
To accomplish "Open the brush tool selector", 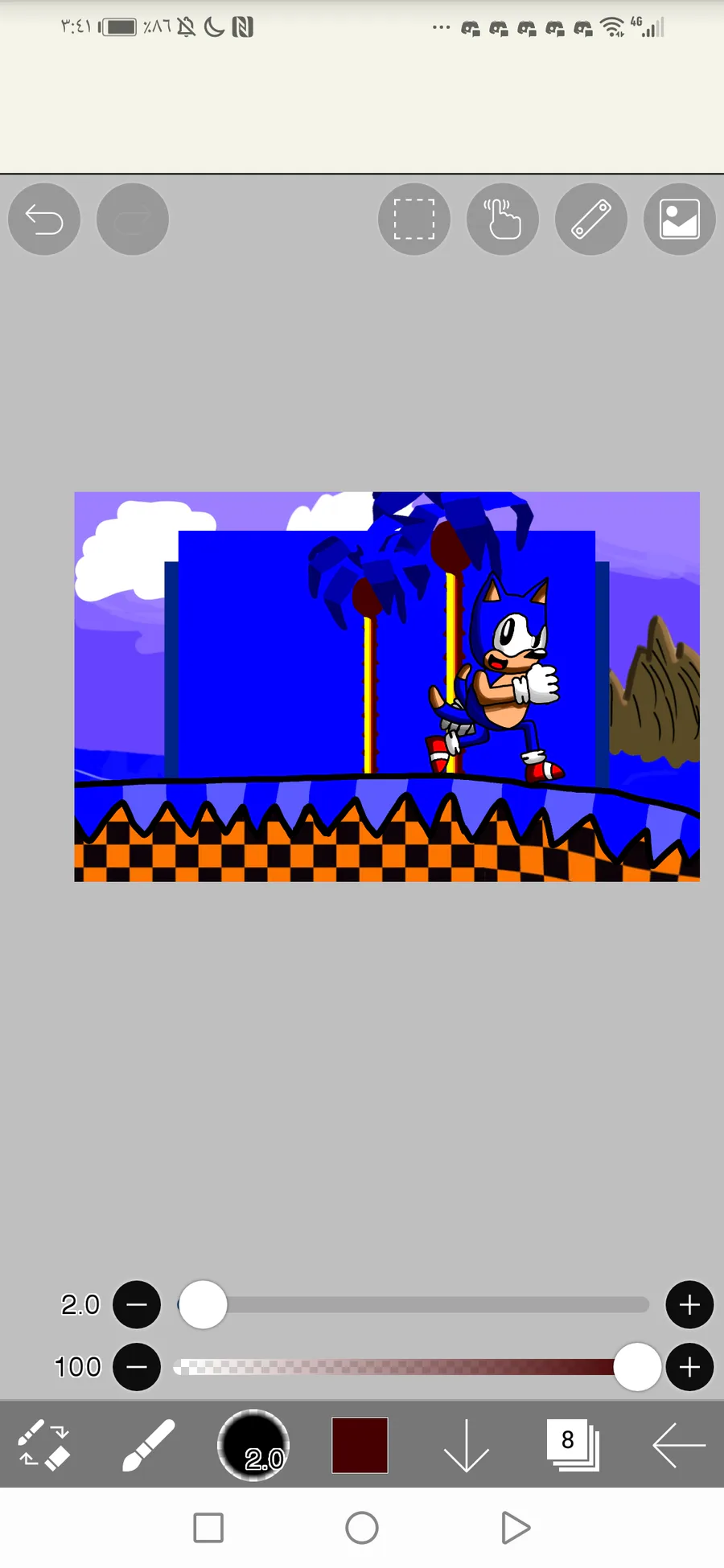I will pyautogui.click(x=148, y=1445).
